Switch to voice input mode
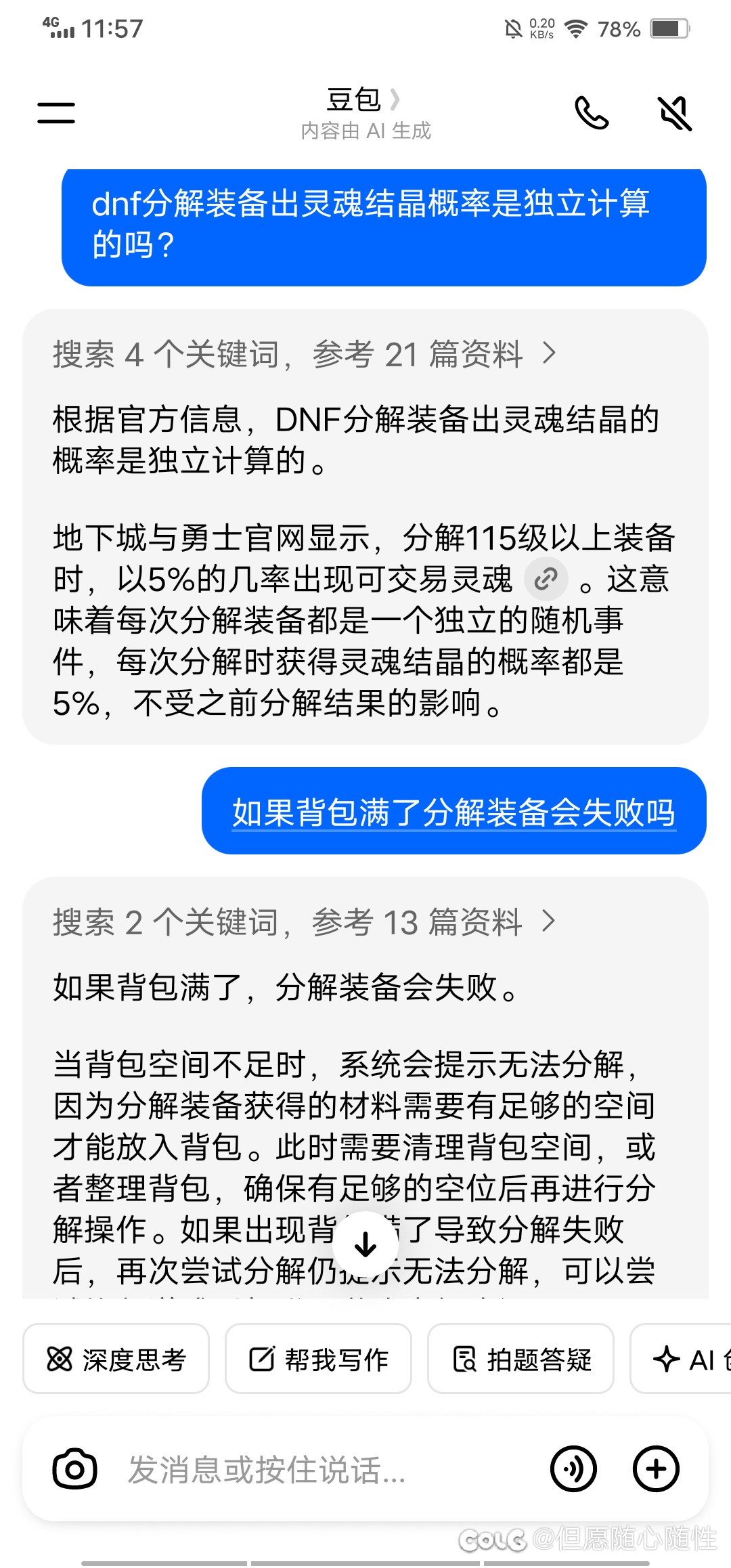The image size is (731, 1568). [x=573, y=1468]
